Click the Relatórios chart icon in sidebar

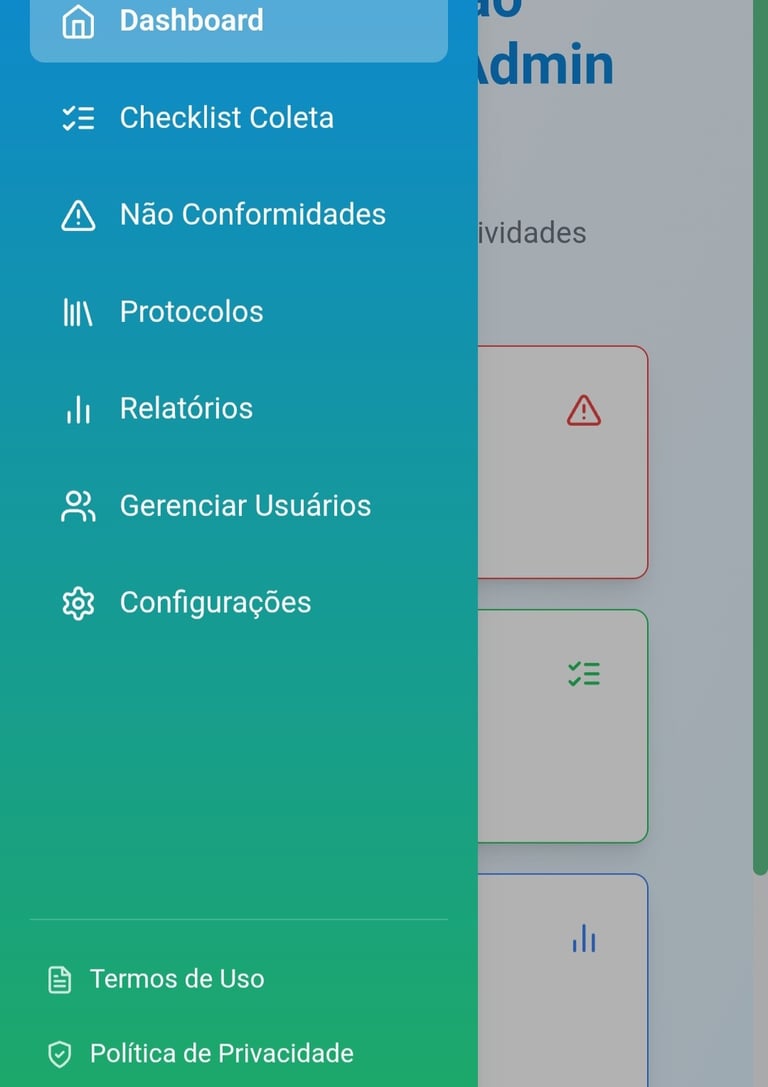point(78,408)
